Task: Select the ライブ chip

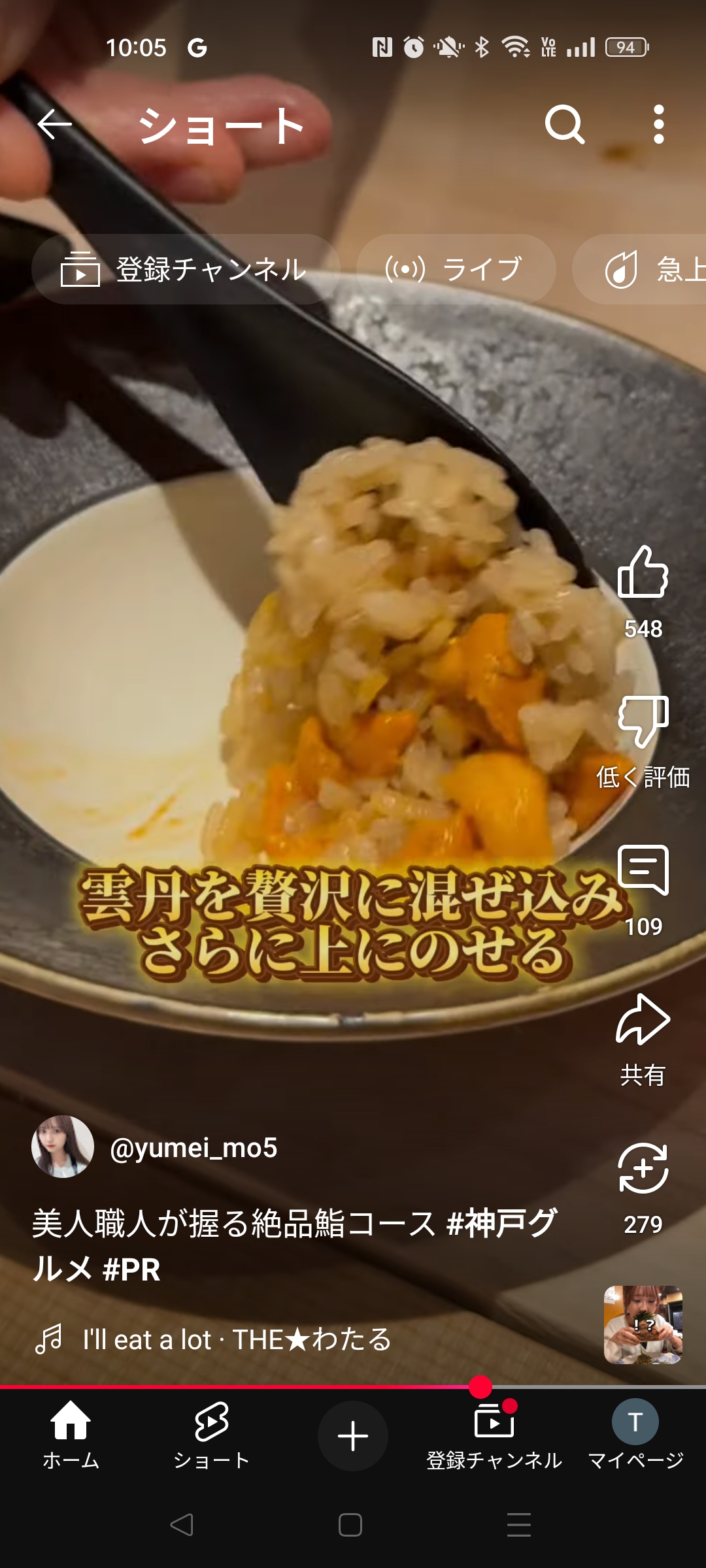Action: pos(456,269)
